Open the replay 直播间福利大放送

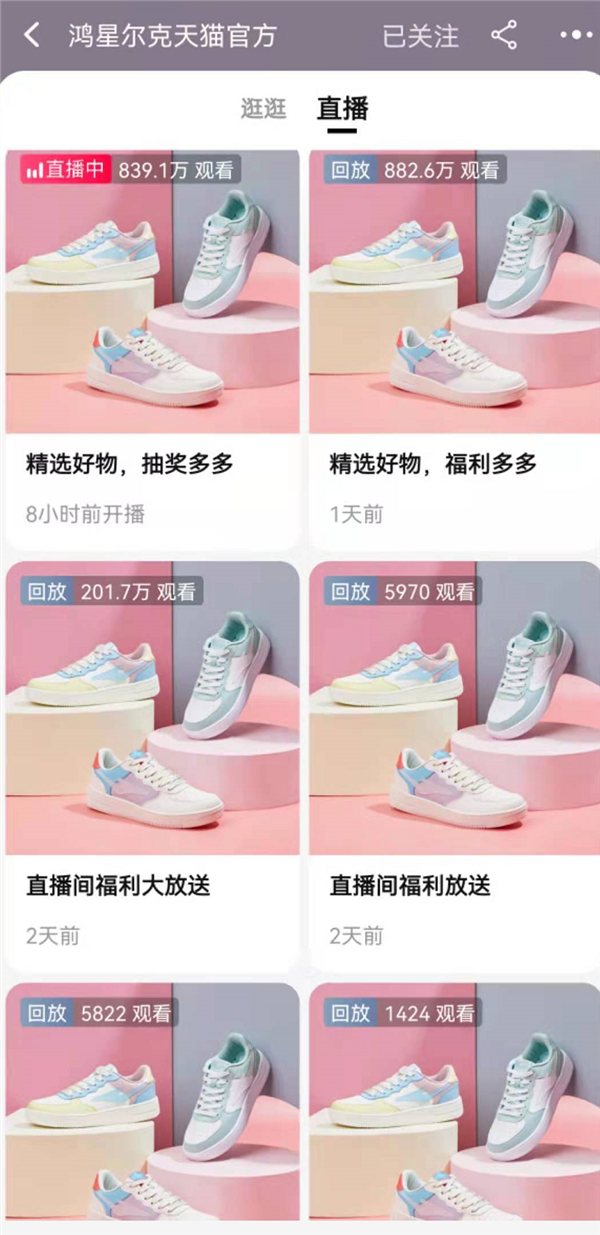[x=152, y=770]
